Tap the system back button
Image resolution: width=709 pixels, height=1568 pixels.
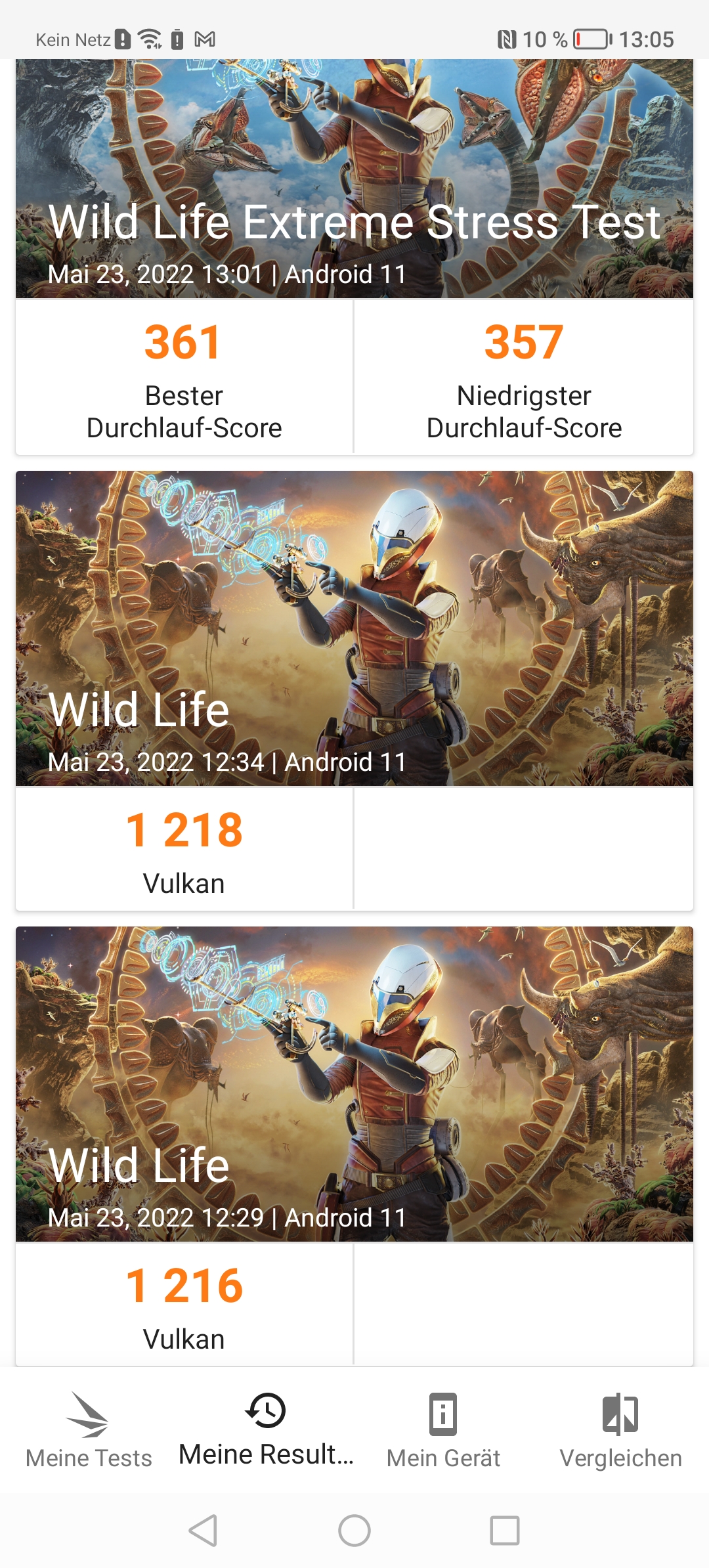204,1531
